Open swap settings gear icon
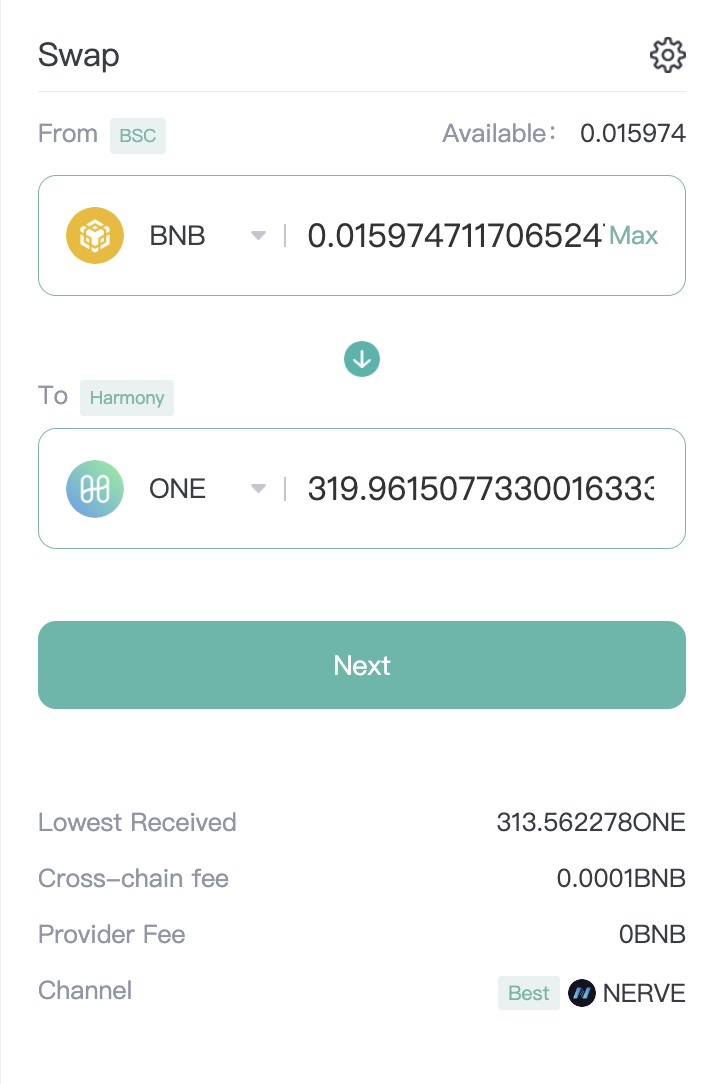The image size is (710, 1084). coord(667,55)
